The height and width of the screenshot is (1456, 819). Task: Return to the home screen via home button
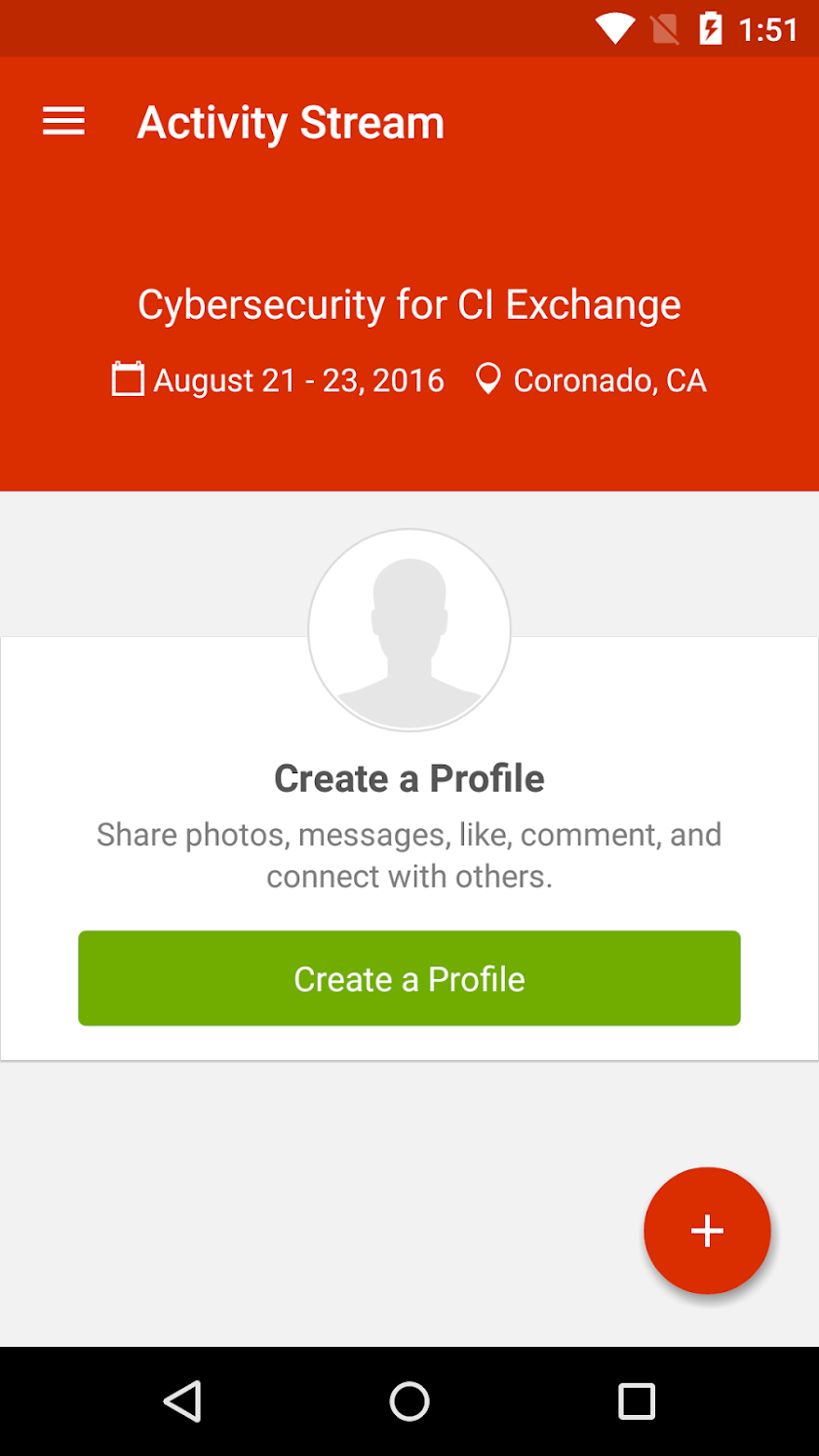[409, 1401]
